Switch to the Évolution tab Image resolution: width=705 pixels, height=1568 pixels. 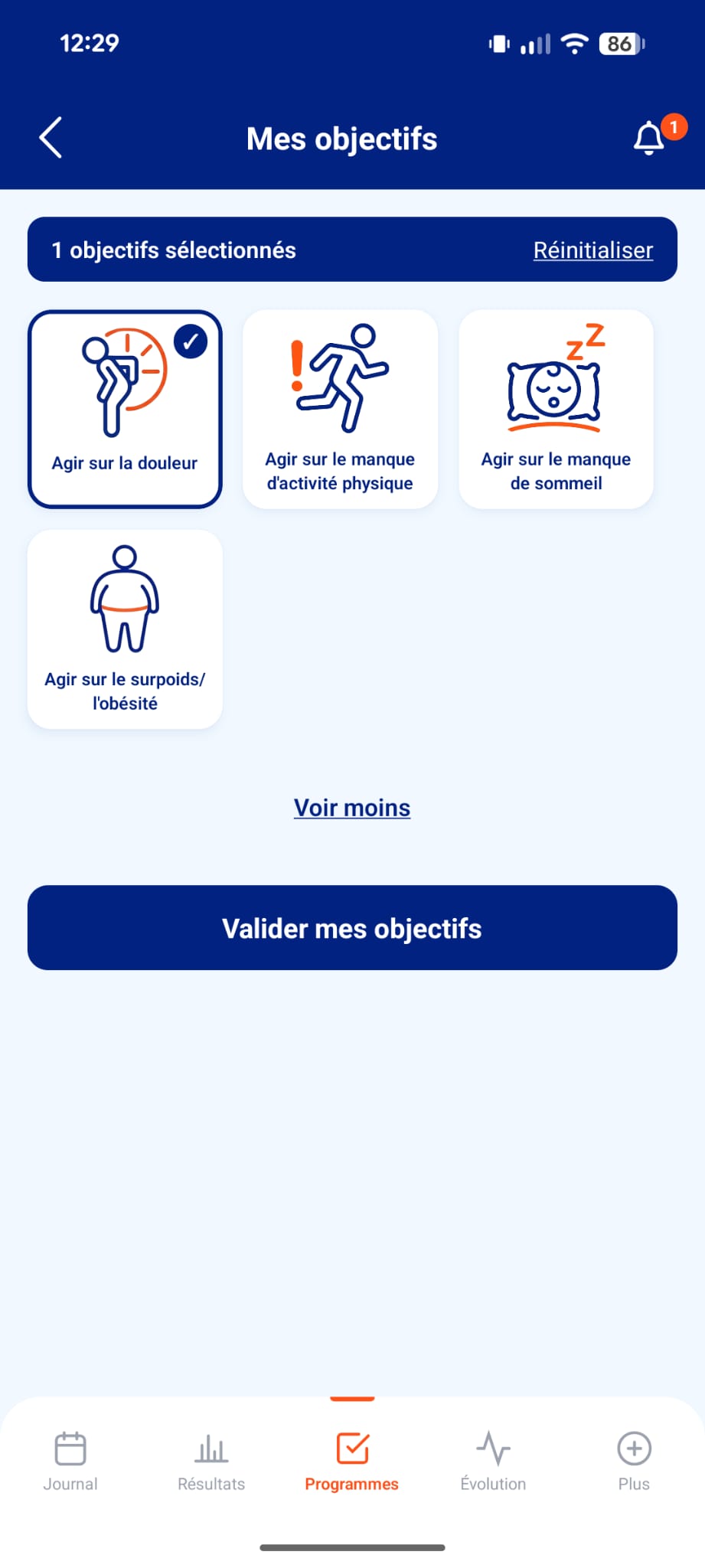(493, 1462)
